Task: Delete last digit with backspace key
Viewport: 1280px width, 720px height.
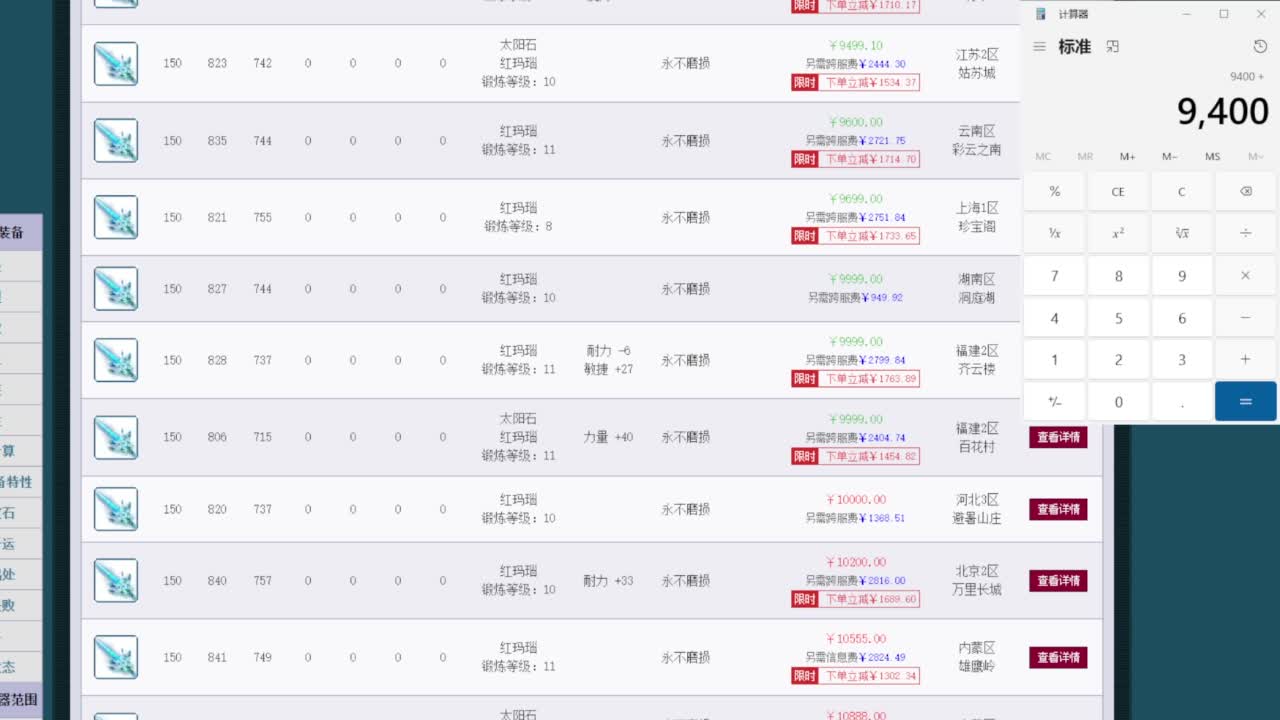Action: coord(1245,191)
